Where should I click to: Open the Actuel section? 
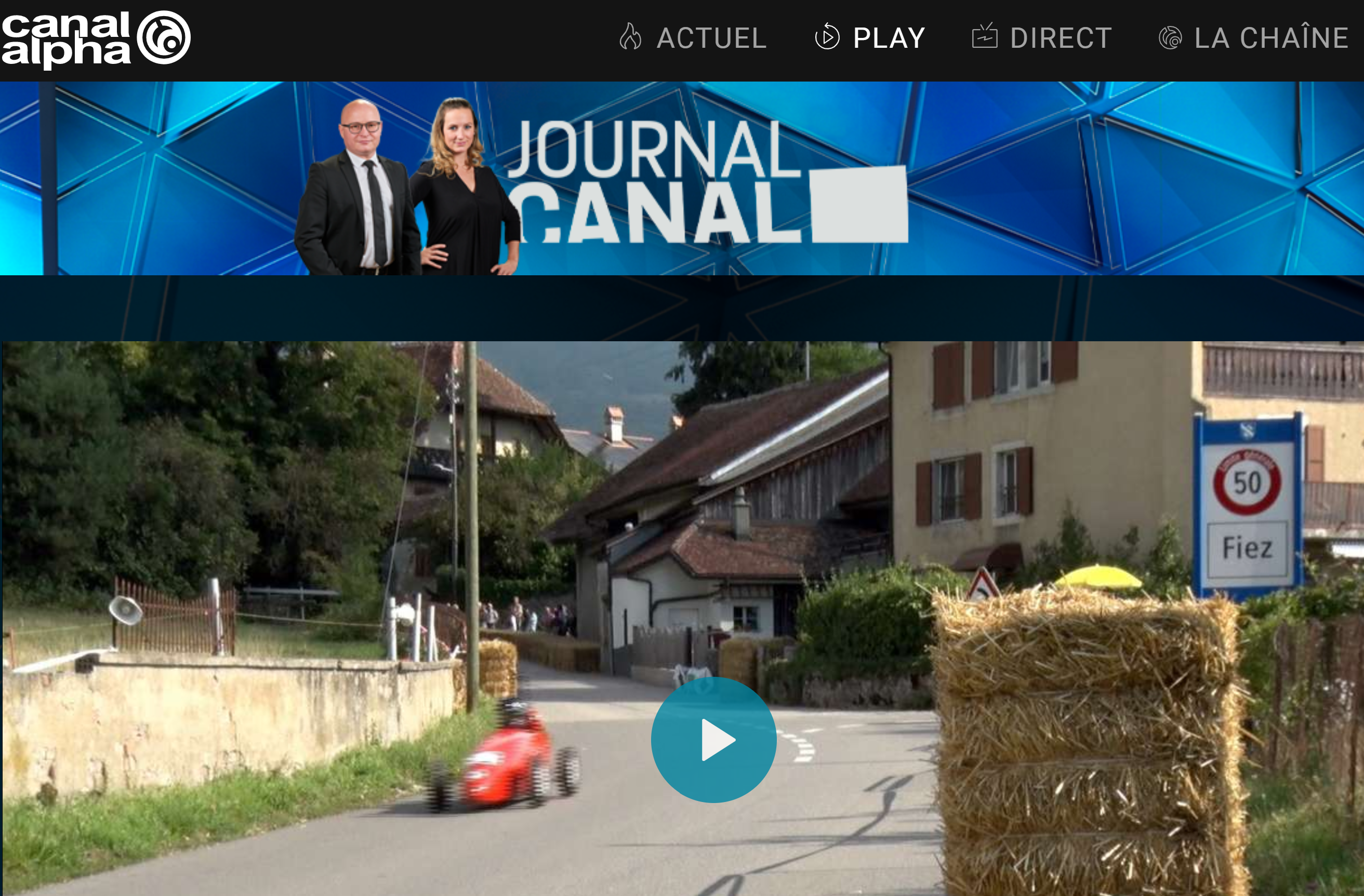pos(692,38)
